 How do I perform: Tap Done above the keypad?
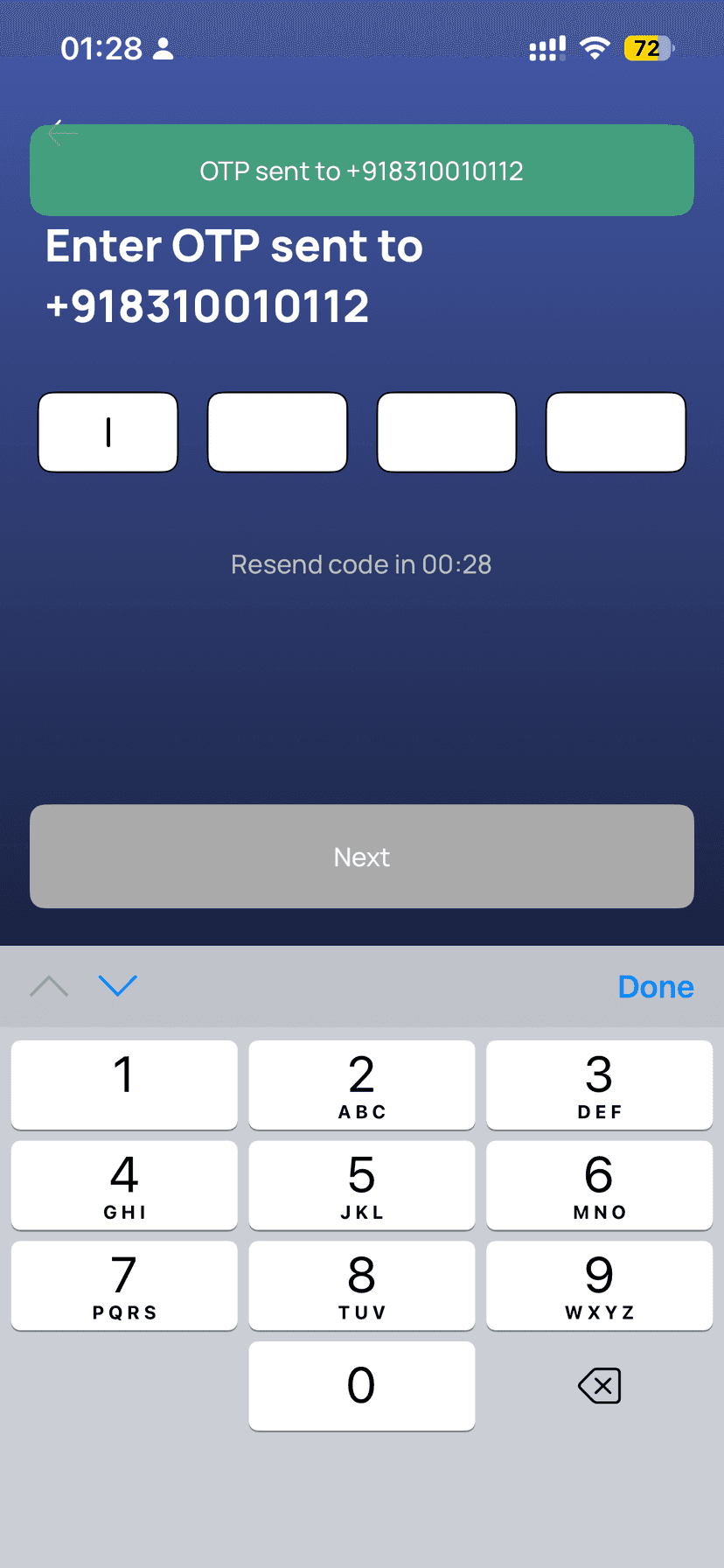tap(656, 987)
